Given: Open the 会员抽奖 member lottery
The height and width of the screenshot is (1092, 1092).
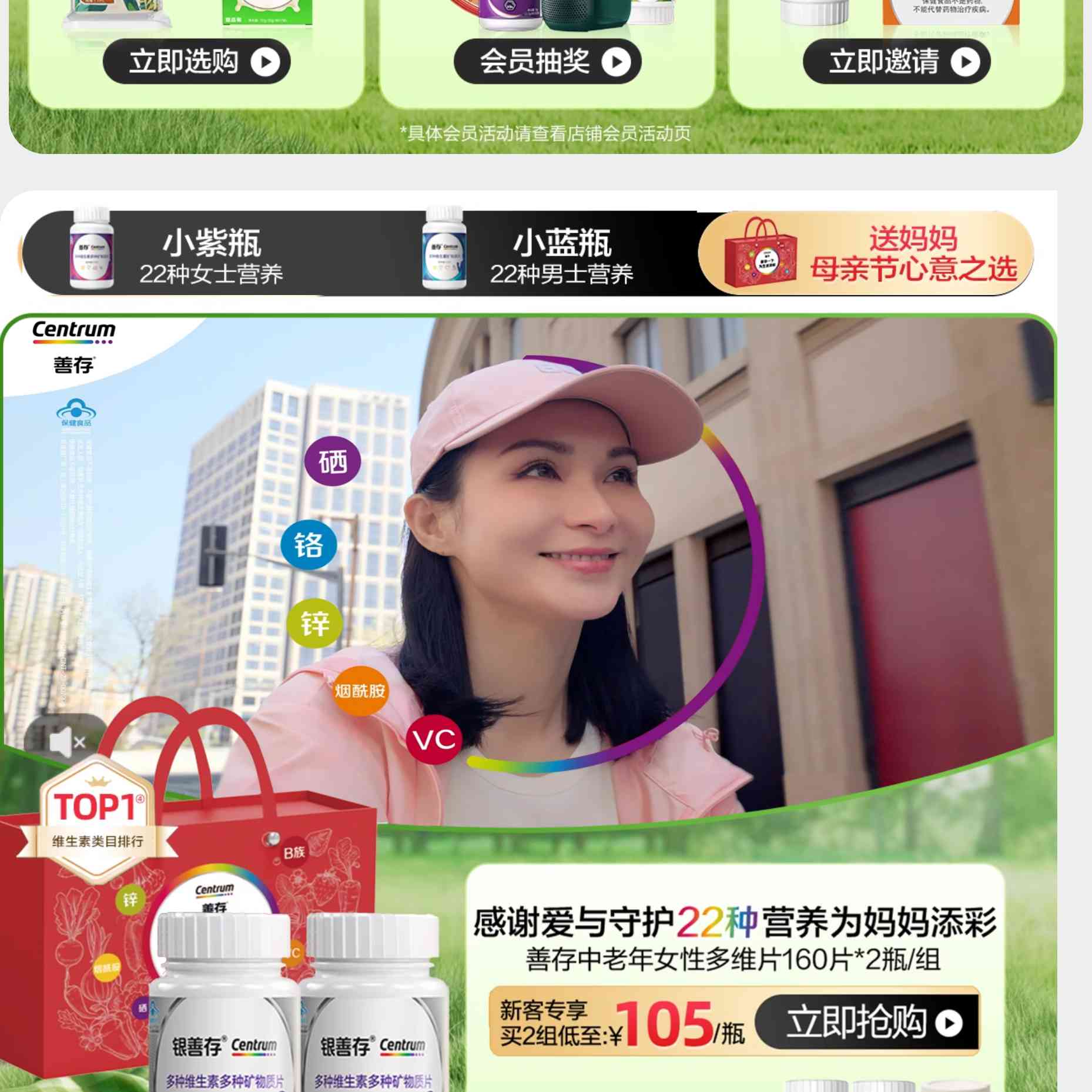Looking at the screenshot, I should click(x=547, y=62).
